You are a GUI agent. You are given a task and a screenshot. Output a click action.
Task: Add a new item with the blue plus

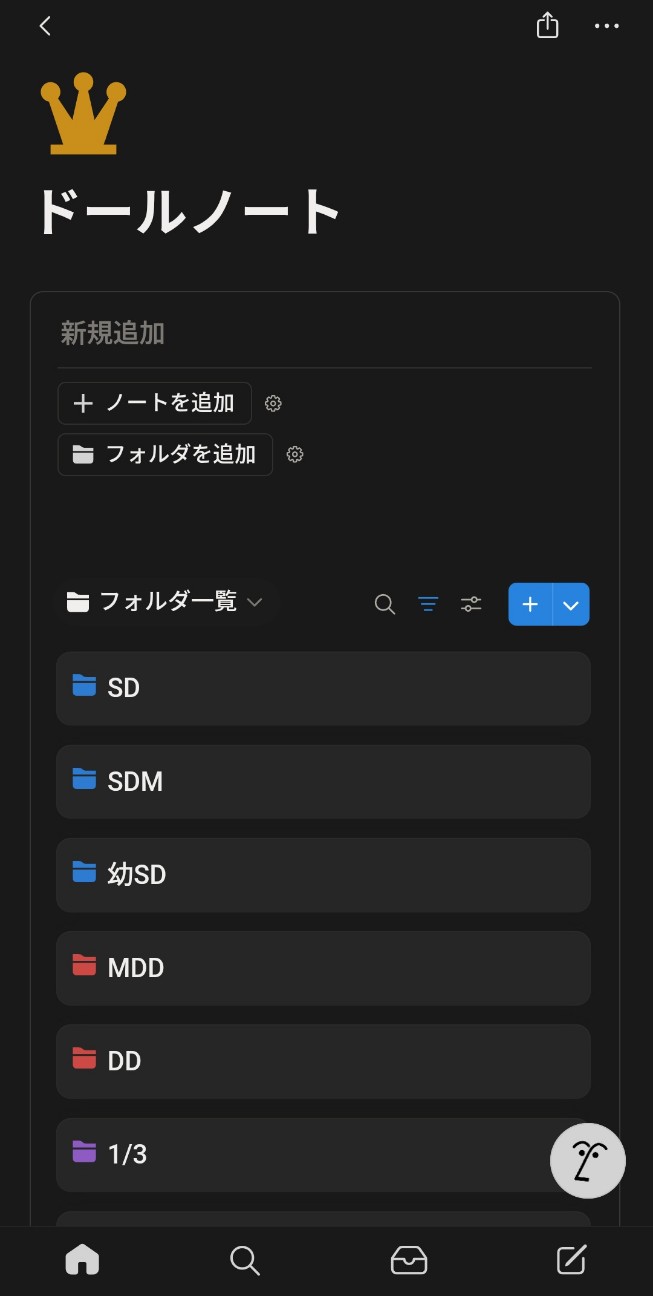point(530,604)
